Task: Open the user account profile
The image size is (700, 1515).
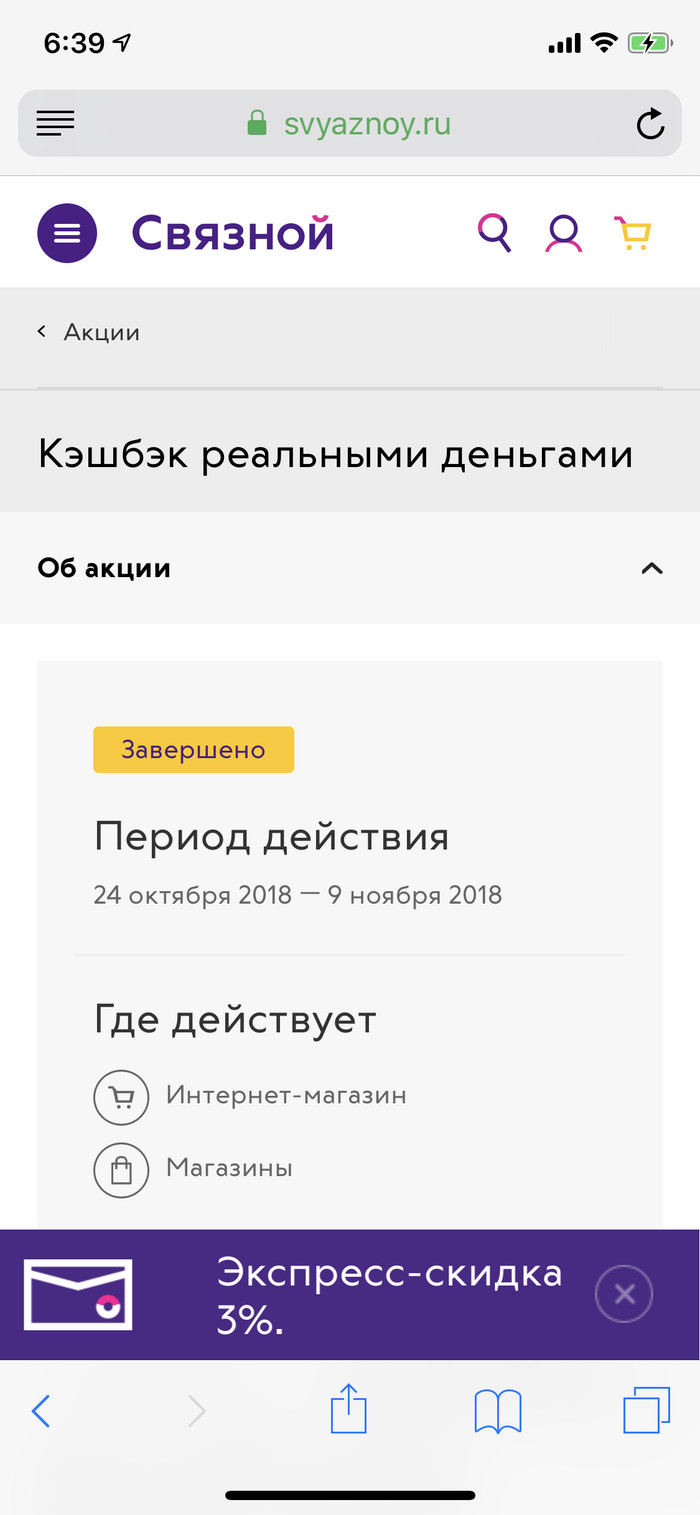Action: [563, 233]
